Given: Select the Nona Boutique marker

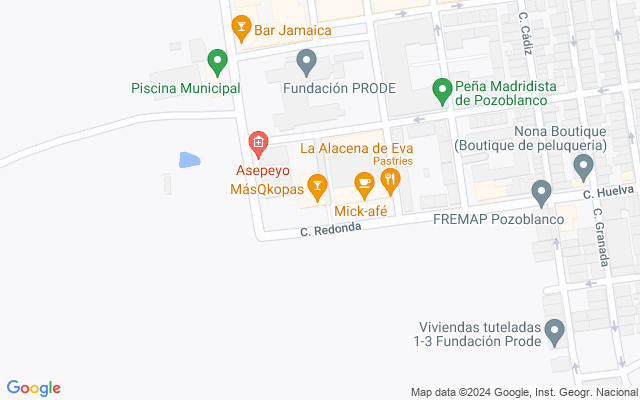Looking at the screenshot, I should click(584, 166).
